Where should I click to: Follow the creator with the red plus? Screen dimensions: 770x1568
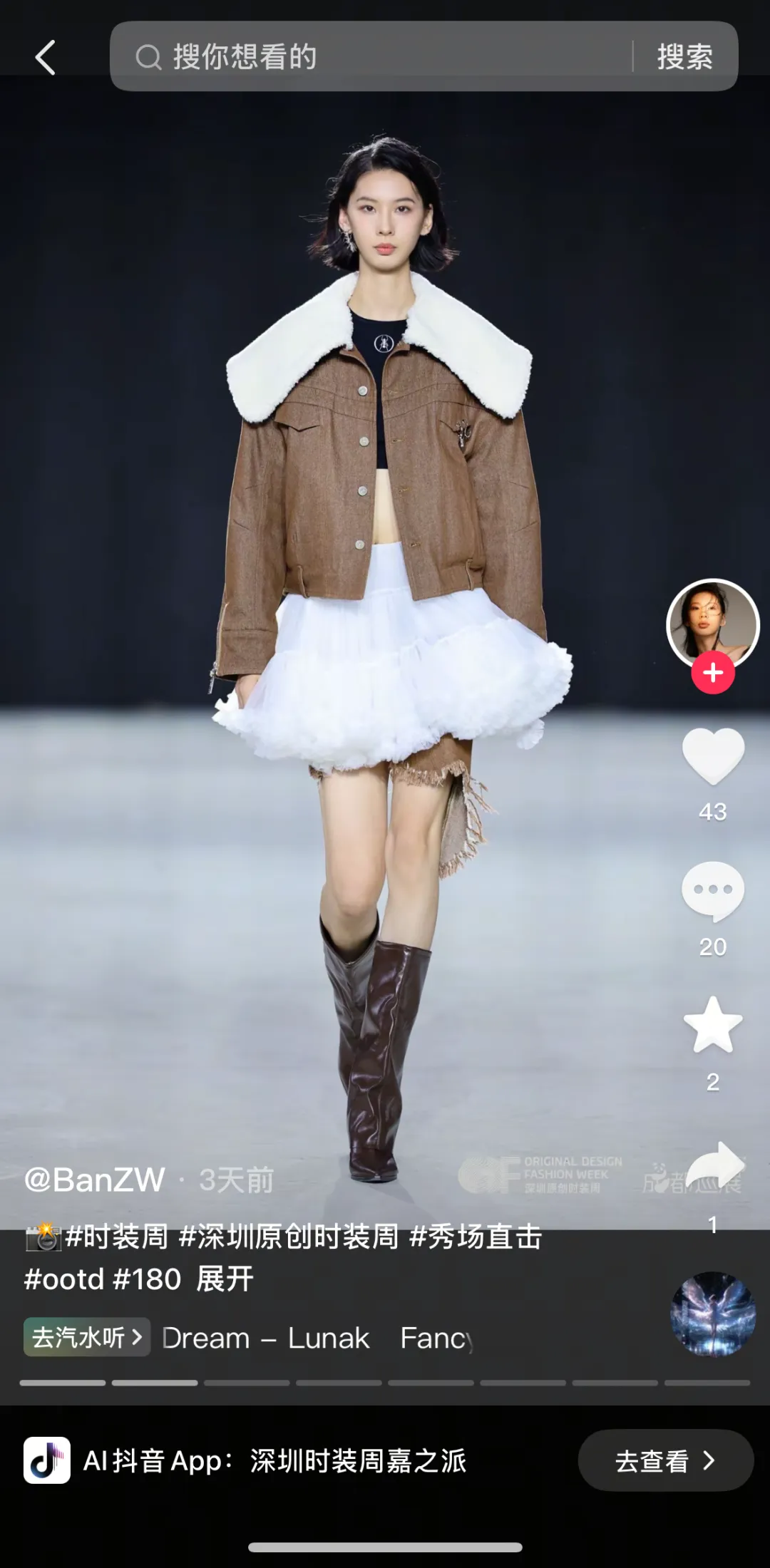pos(713,672)
